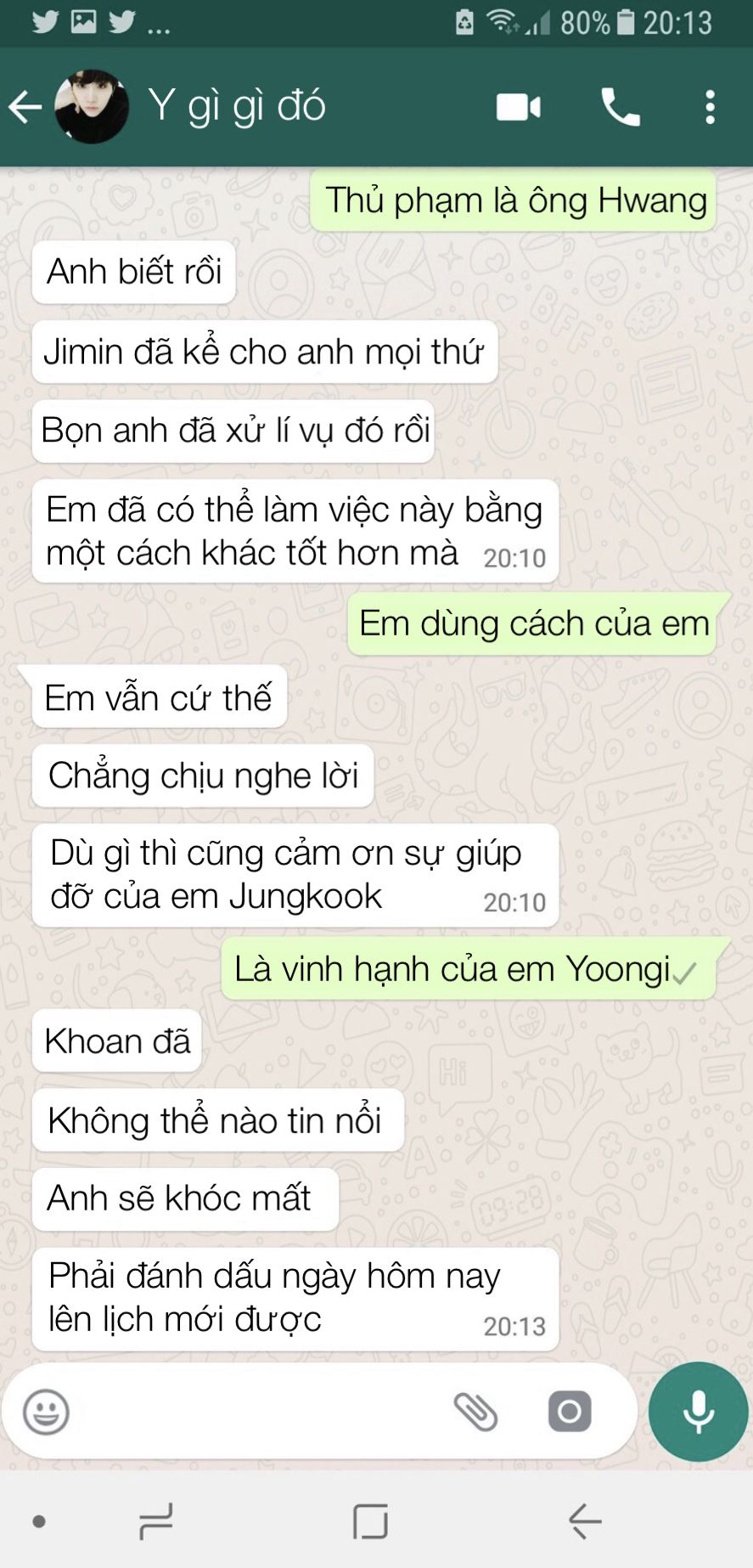Open the recent apps view

pyautogui.click(x=156, y=1521)
